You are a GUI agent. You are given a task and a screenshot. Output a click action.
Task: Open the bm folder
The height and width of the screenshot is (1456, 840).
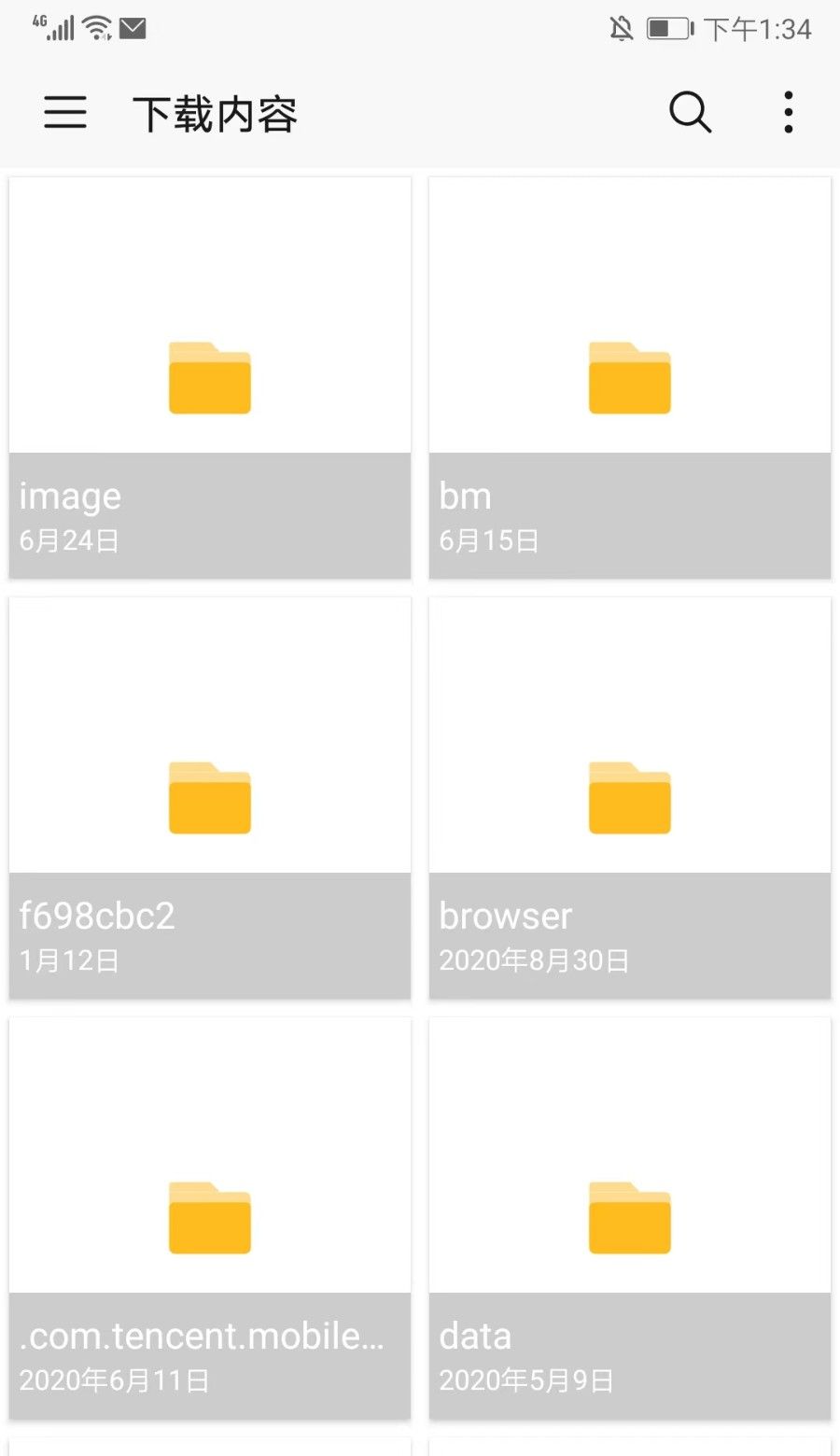[630, 378]
